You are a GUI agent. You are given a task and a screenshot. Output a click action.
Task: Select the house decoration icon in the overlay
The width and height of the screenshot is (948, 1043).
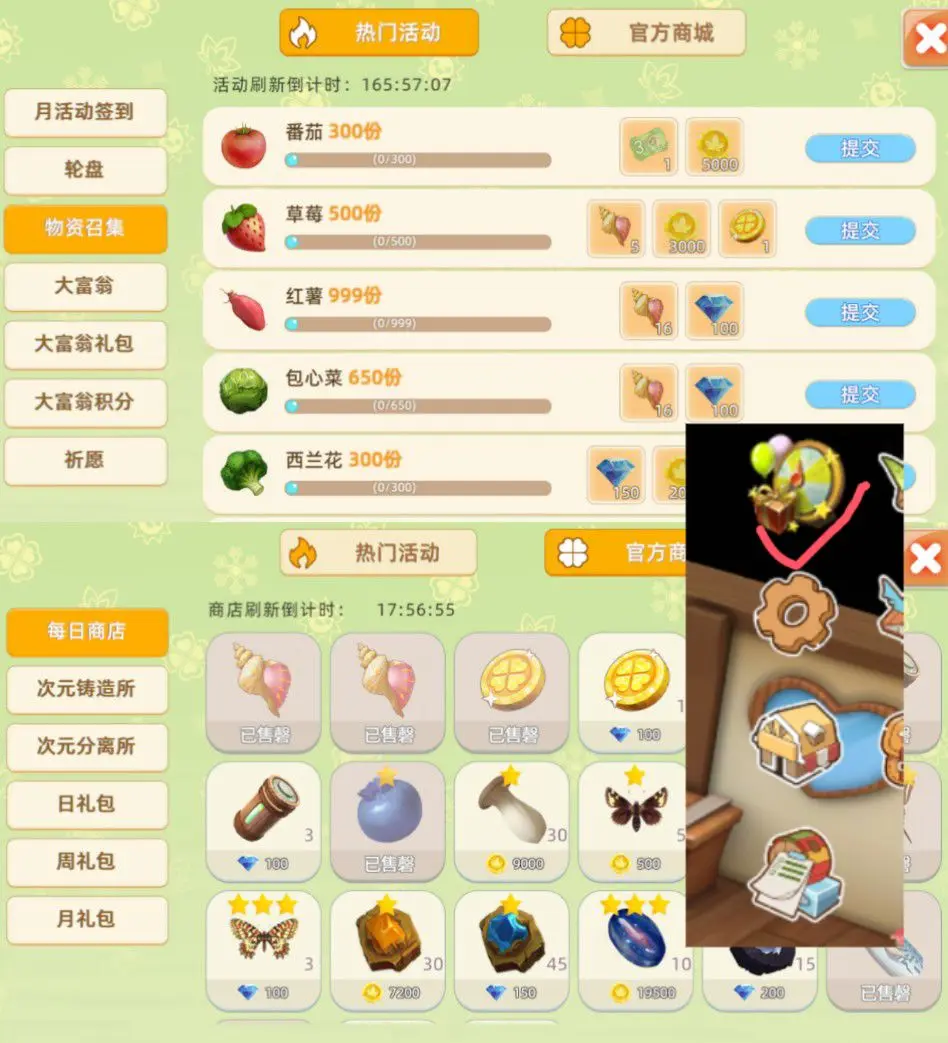796,745
